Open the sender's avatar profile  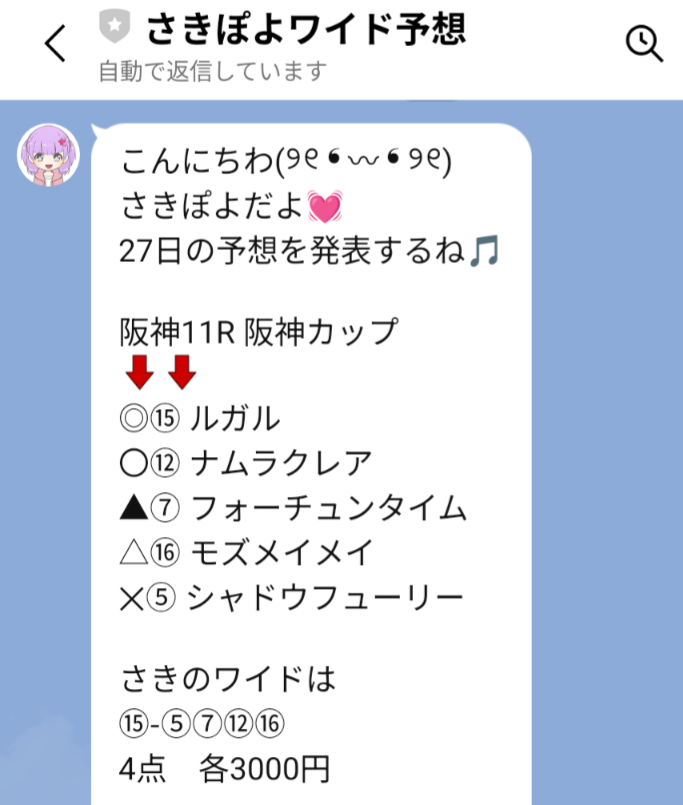click(x=49, y=157)
